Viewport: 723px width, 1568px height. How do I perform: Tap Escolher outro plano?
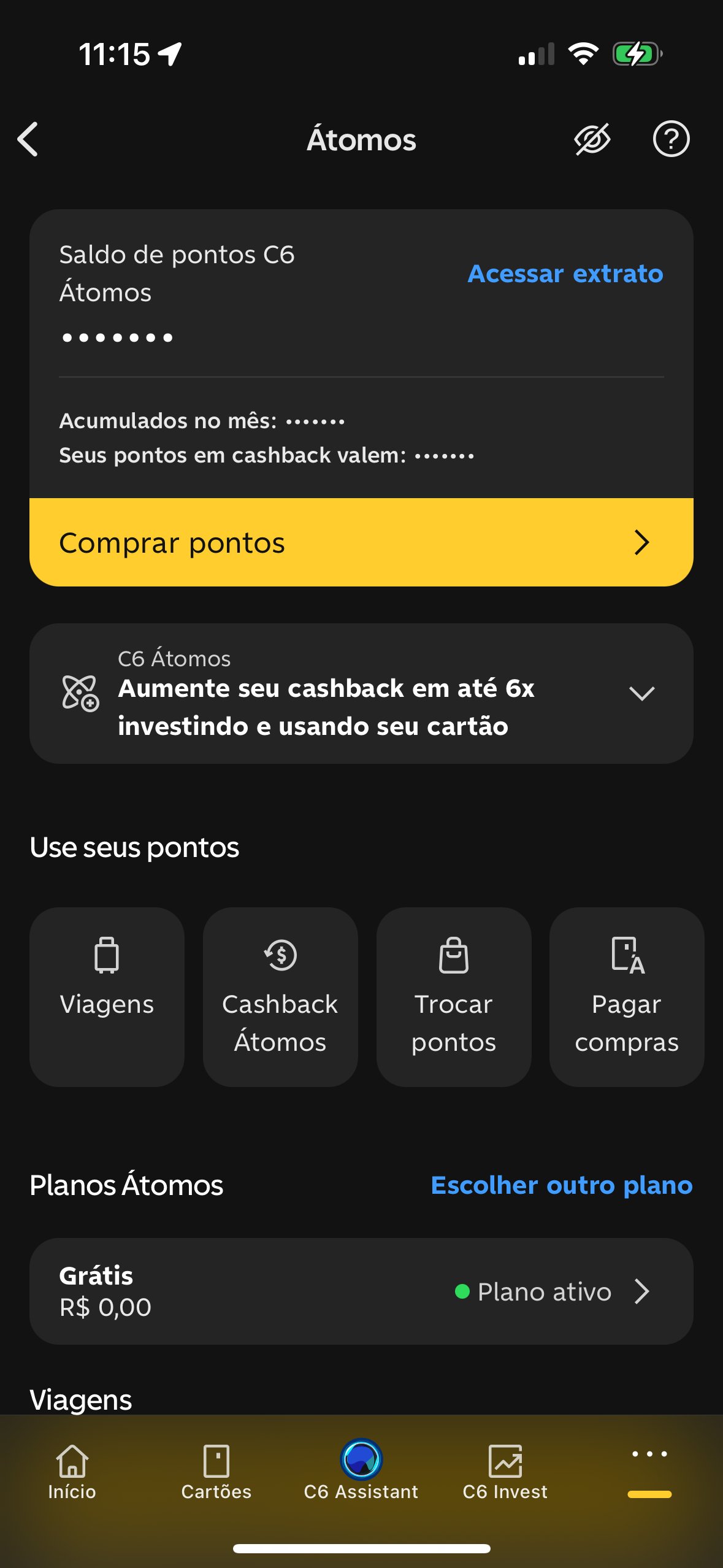562,1185
